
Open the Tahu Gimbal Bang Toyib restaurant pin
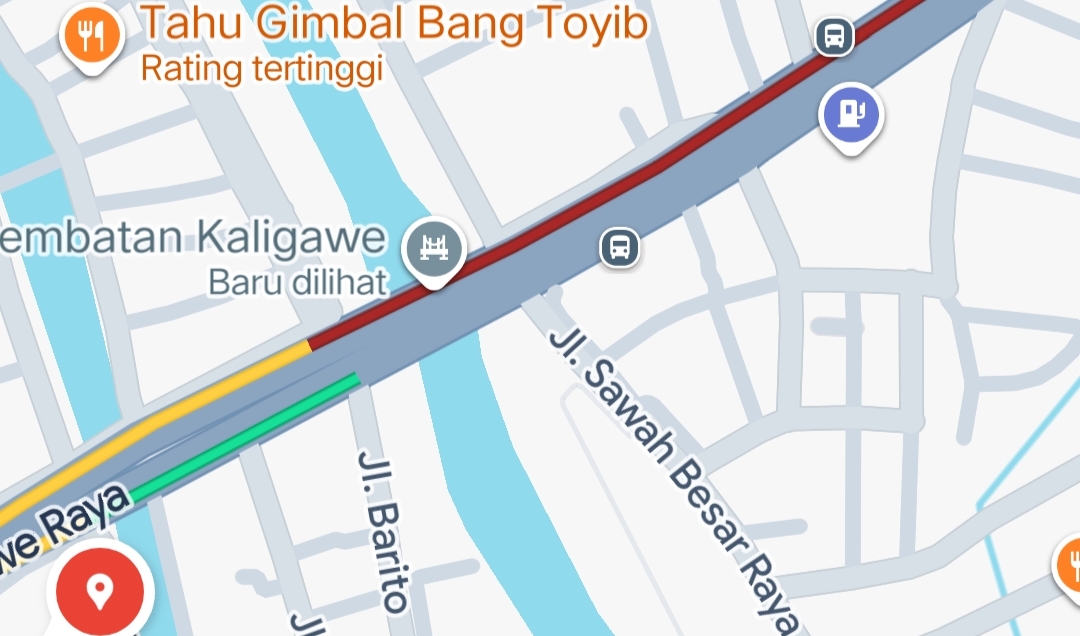92,38
